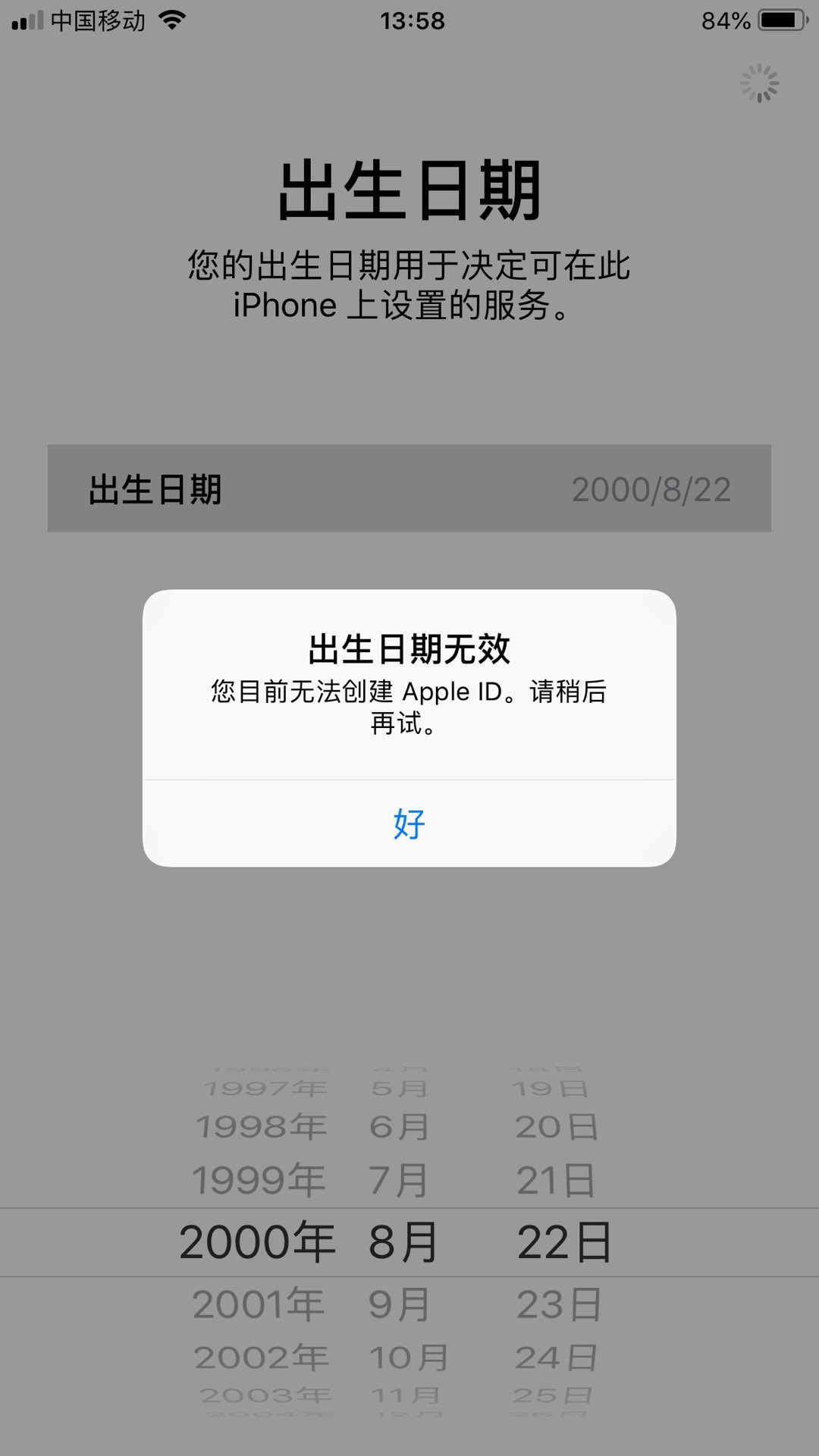Tap the clock showing 13:58
Screen dimensions: 819x1456
click(x=409, y=21)
